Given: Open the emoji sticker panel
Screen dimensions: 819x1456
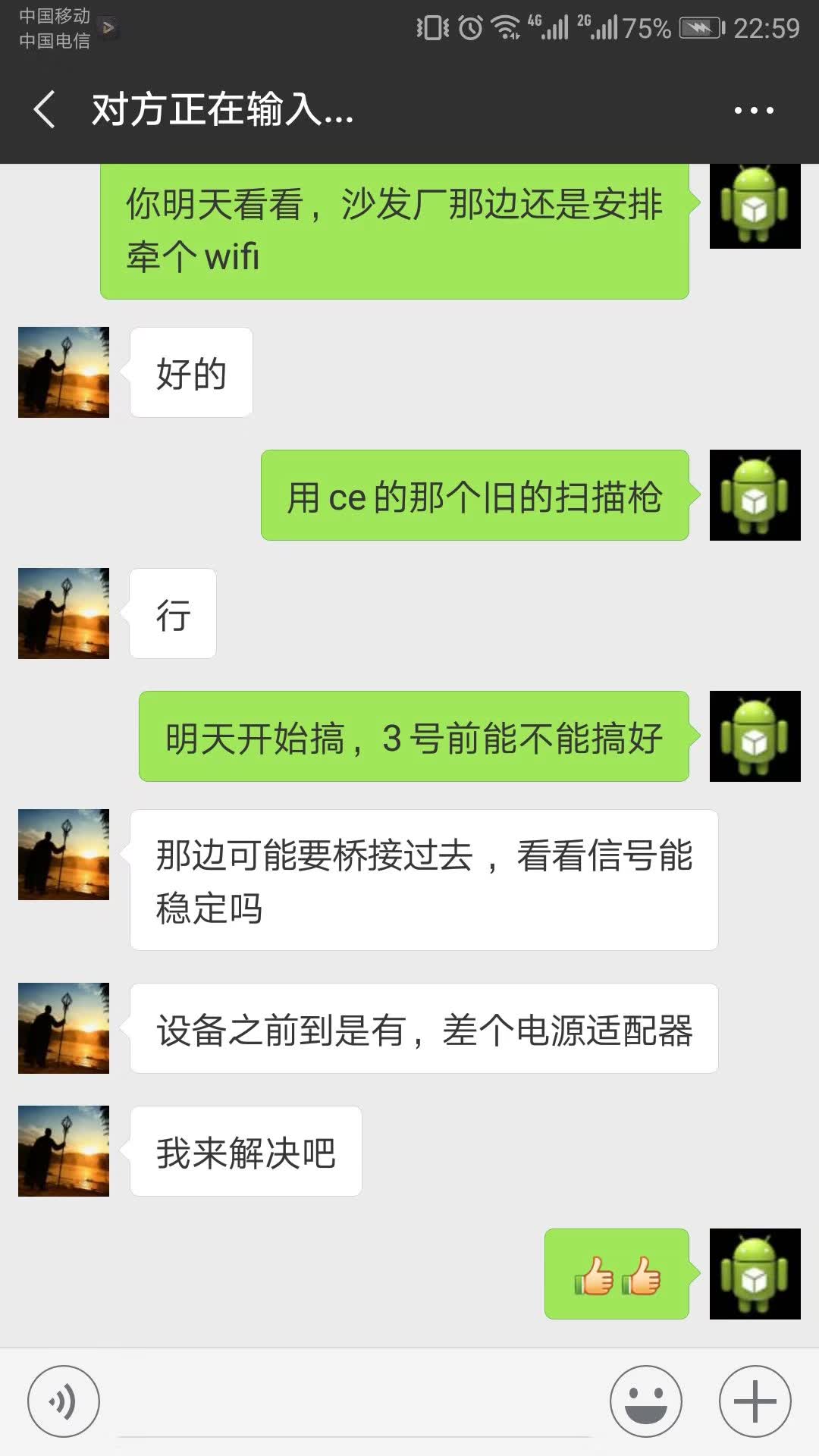Looking at the screenshot, I should 646,1401.
